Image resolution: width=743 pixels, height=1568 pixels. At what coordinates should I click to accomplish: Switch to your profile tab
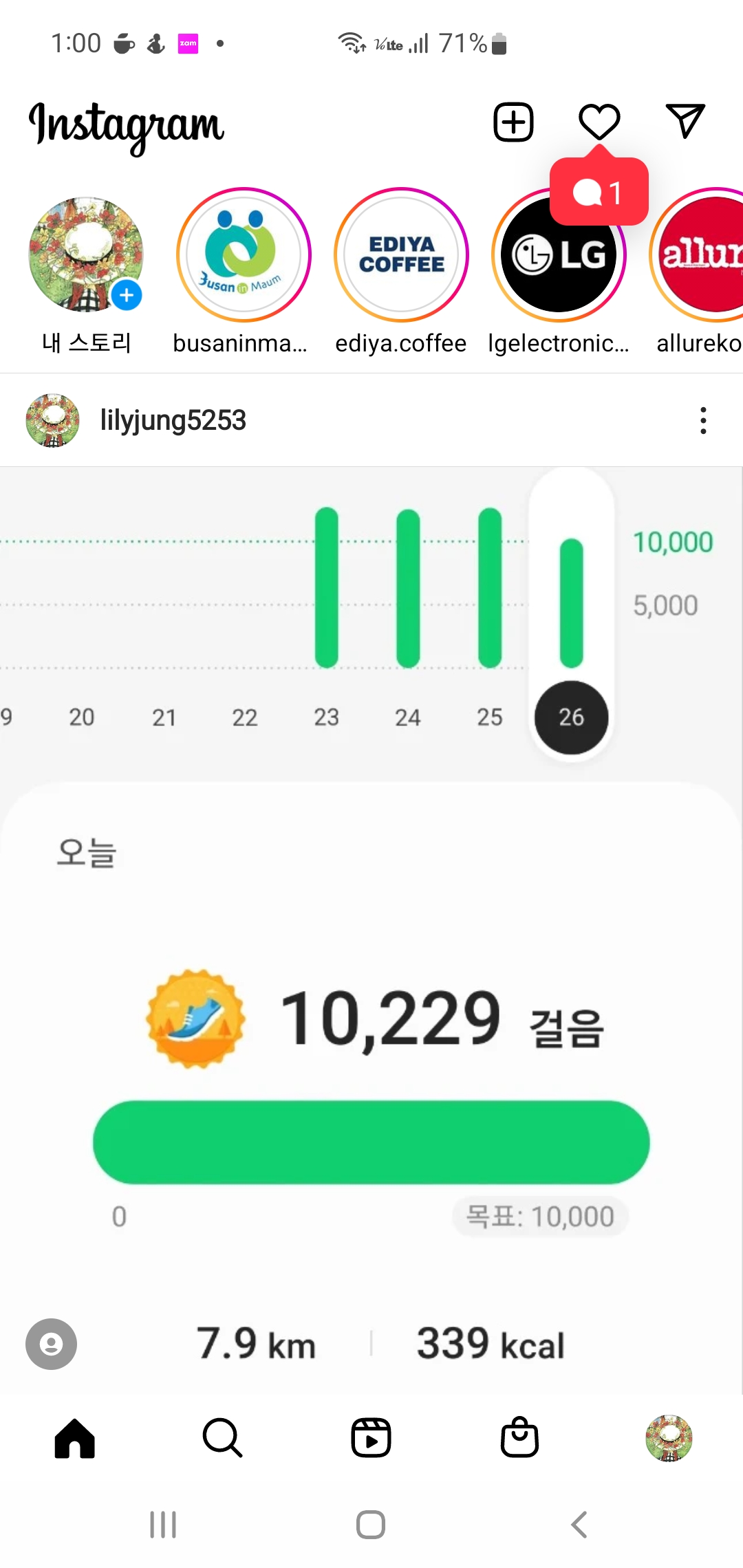[x=669, y=1438]
